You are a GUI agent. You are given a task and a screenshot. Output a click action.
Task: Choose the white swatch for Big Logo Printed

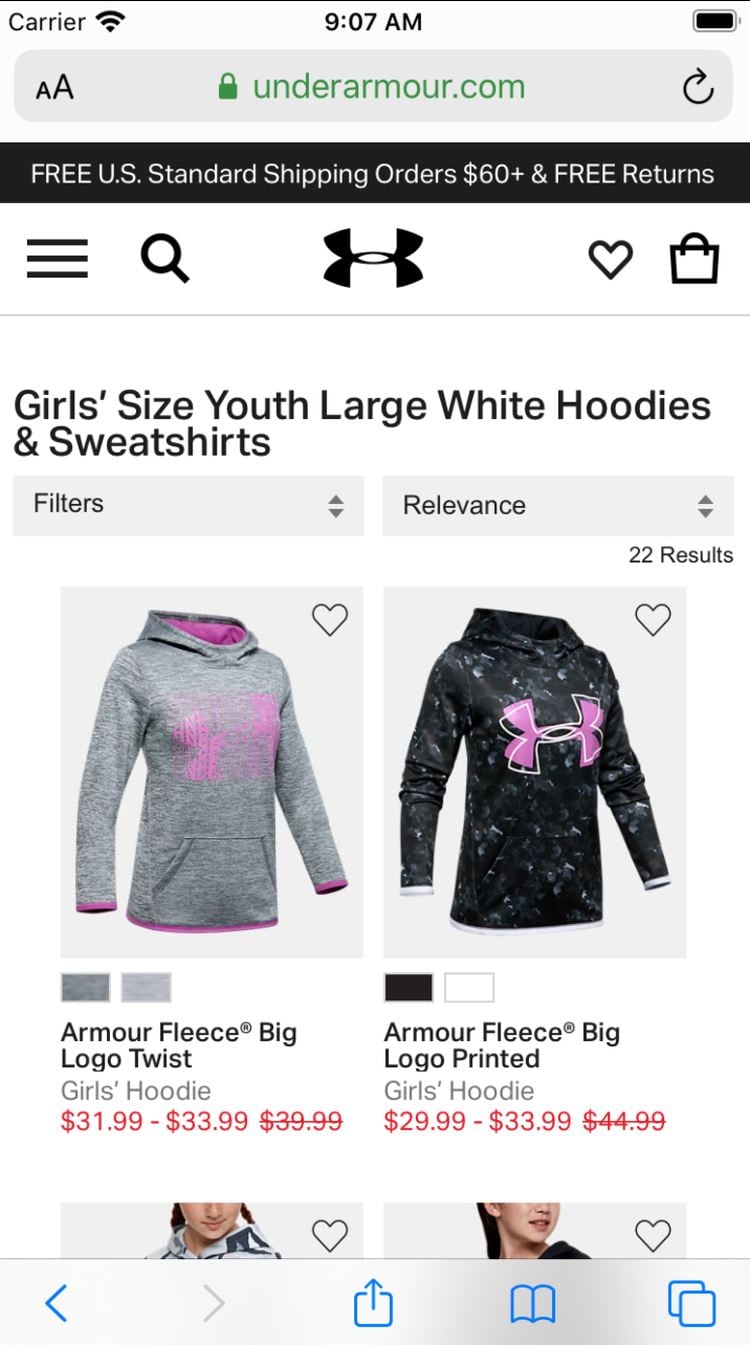pyautogui.click(x=469, y=988)
